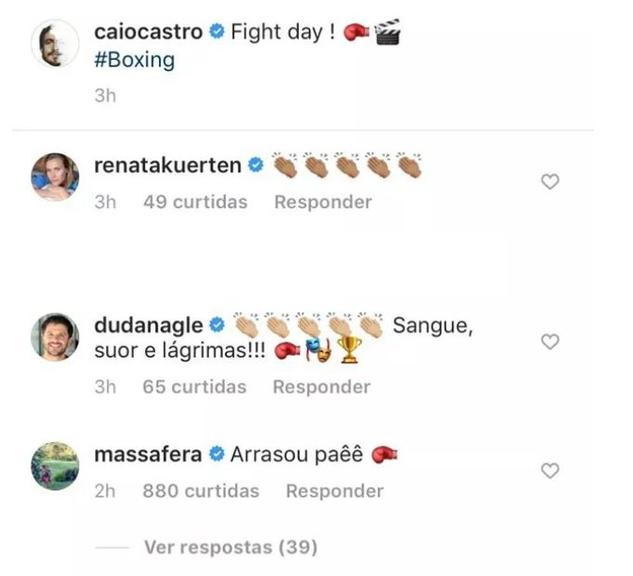Like dudanagle's comment
The width and height of the screenshot is (633, 576).
[549, 342]
